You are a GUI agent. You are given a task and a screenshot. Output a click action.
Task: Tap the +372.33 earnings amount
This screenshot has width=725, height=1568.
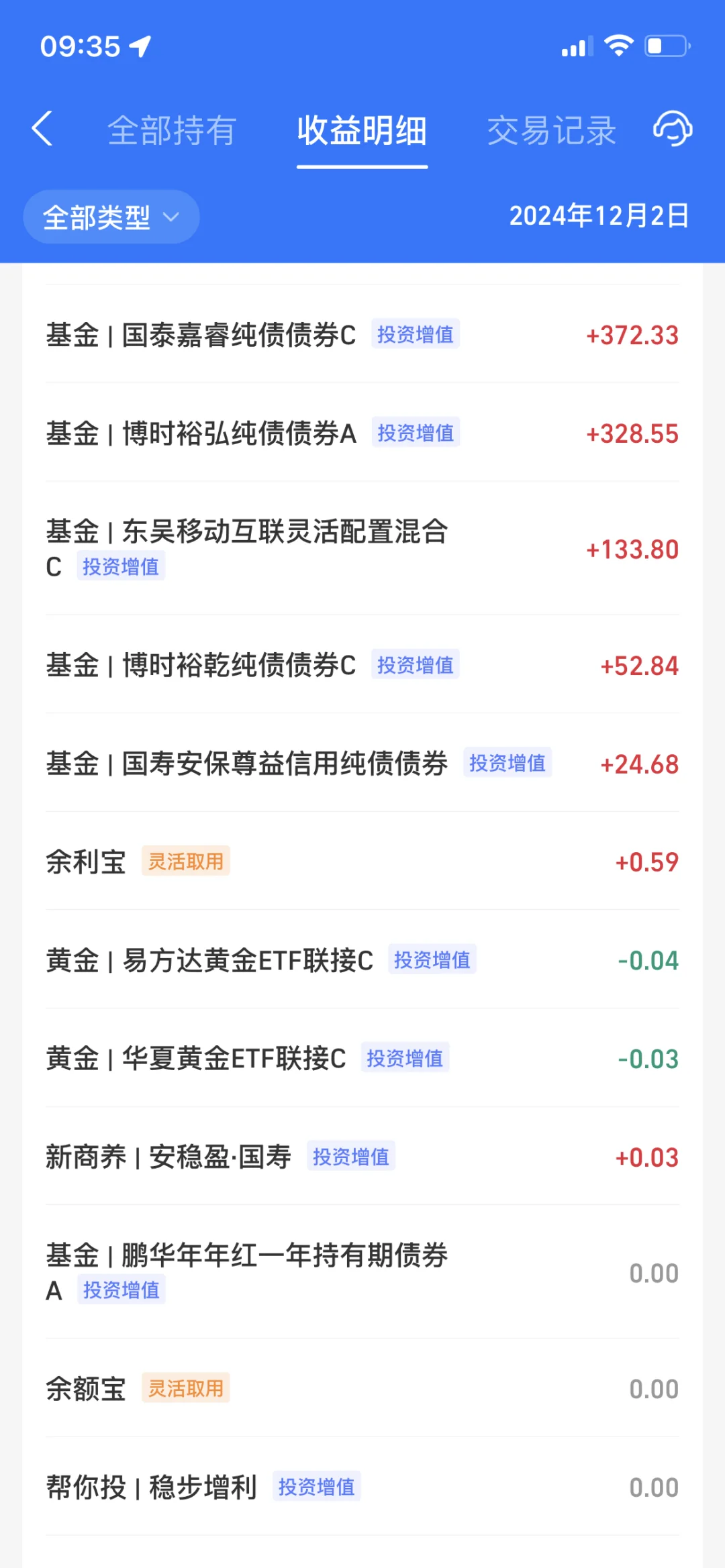click(x=631, y=336)
